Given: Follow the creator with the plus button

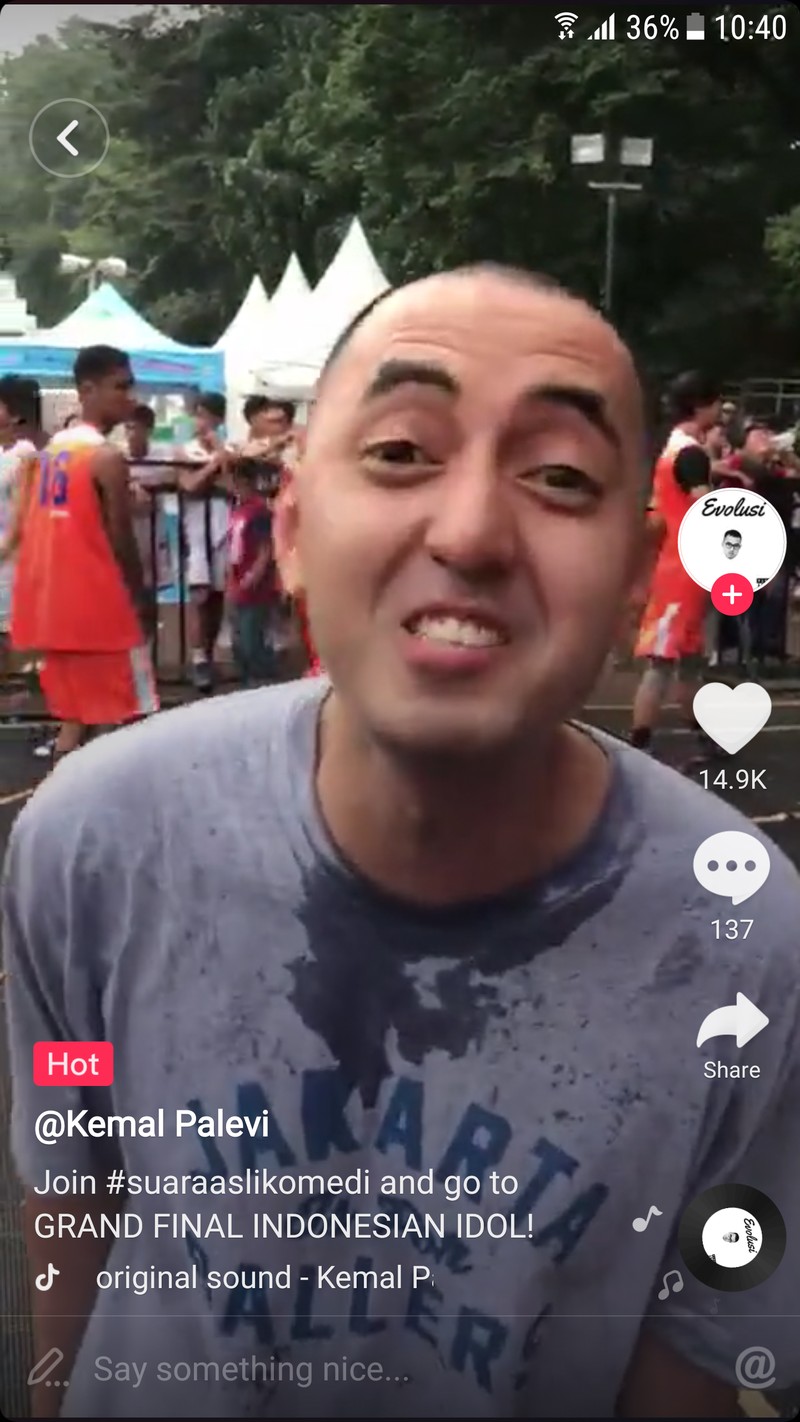Looking at the screenshot, I should [732, 596].
